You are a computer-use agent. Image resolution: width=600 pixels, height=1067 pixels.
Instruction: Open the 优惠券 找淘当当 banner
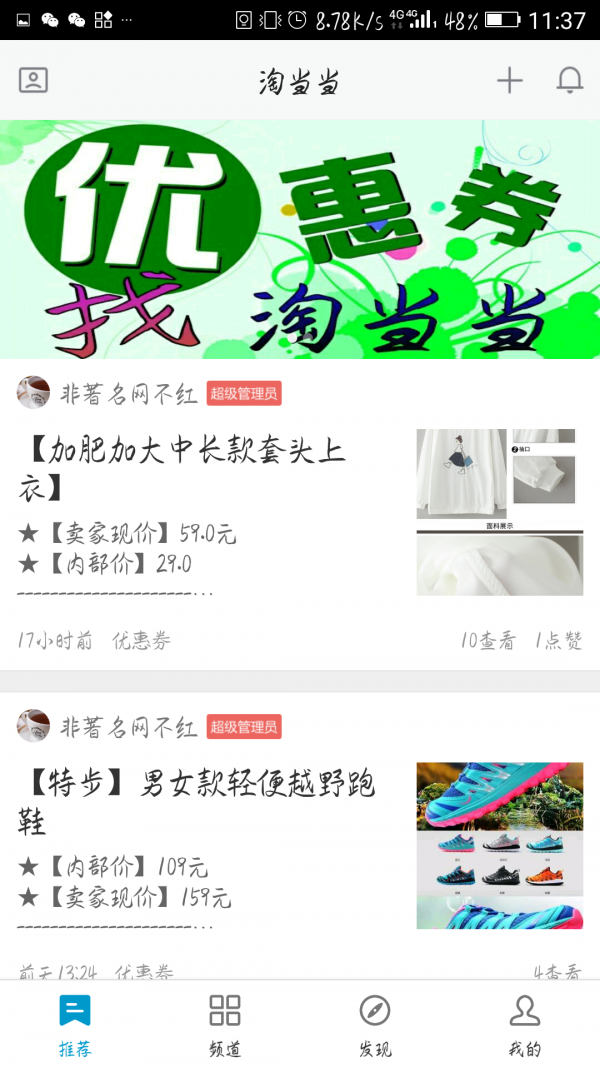[x=300, y=239]
